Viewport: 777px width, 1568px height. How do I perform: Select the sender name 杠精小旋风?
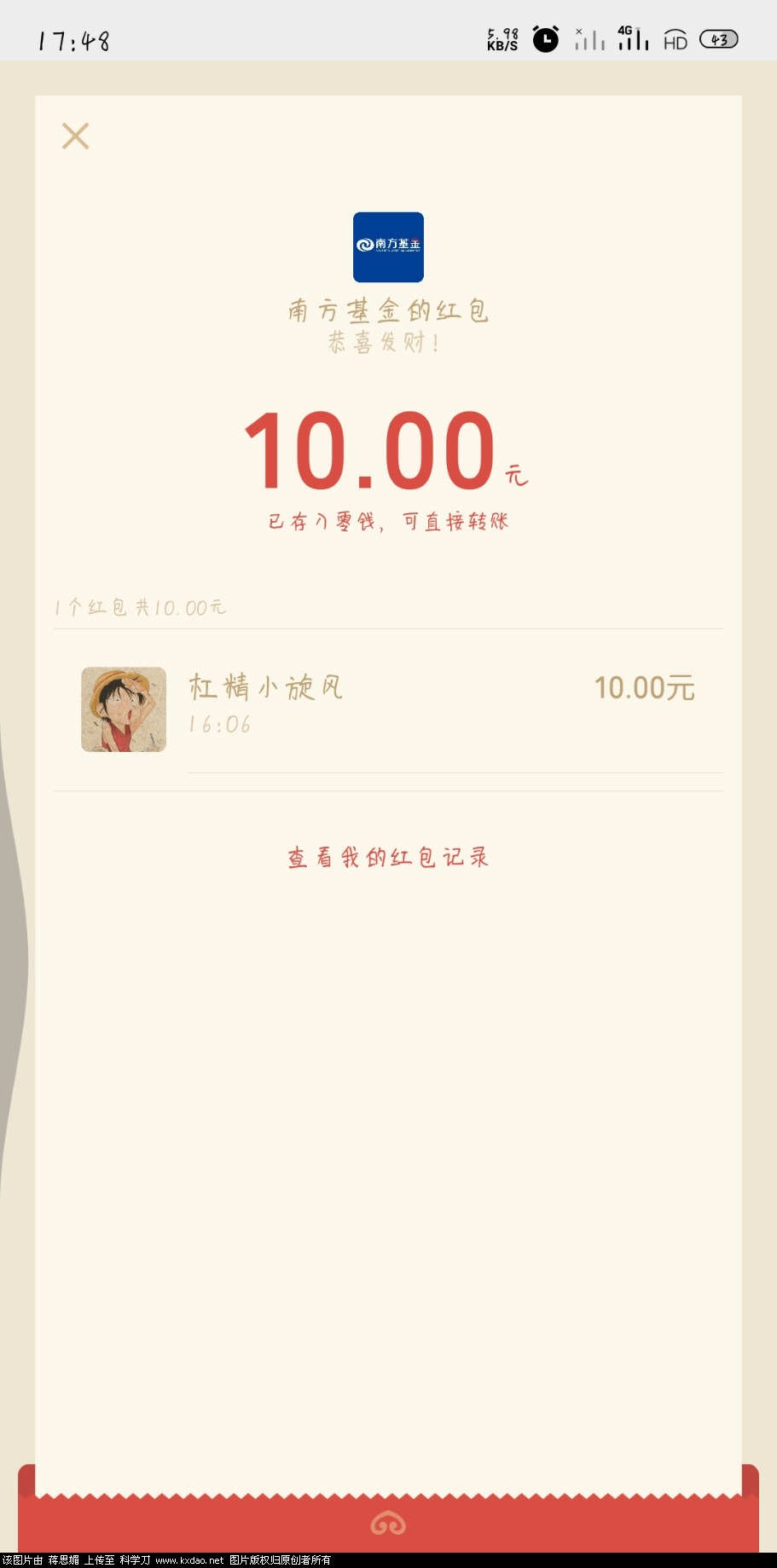point(264,687)
